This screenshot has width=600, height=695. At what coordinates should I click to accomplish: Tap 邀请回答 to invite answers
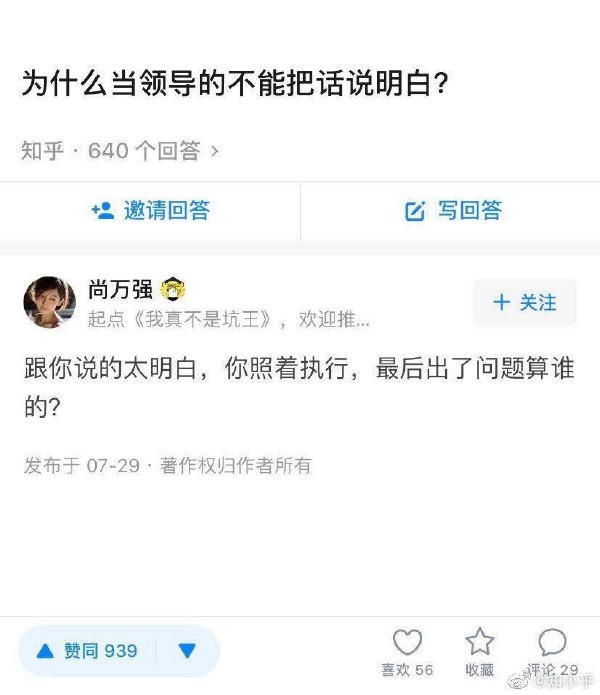click(150, 211)
